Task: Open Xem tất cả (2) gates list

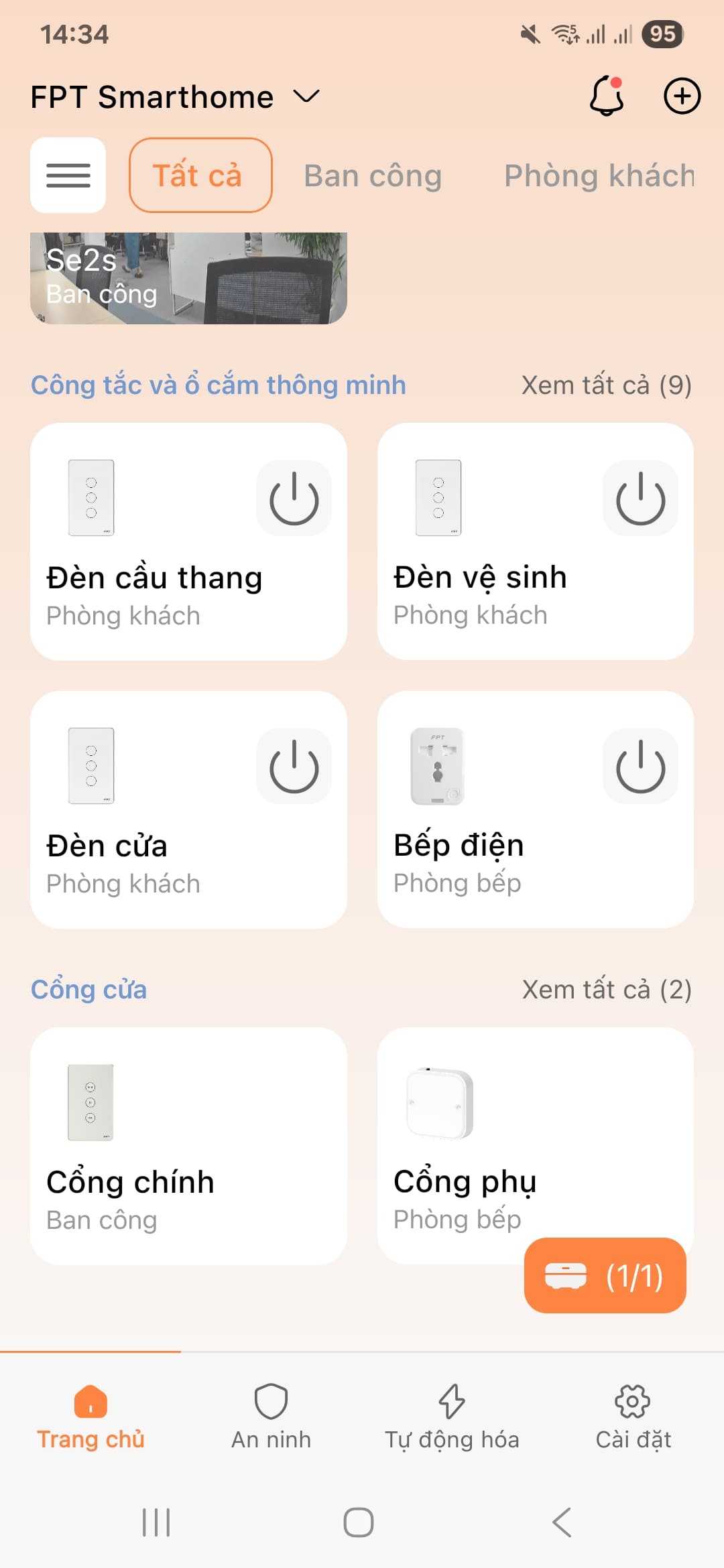Action: point(605,989)
